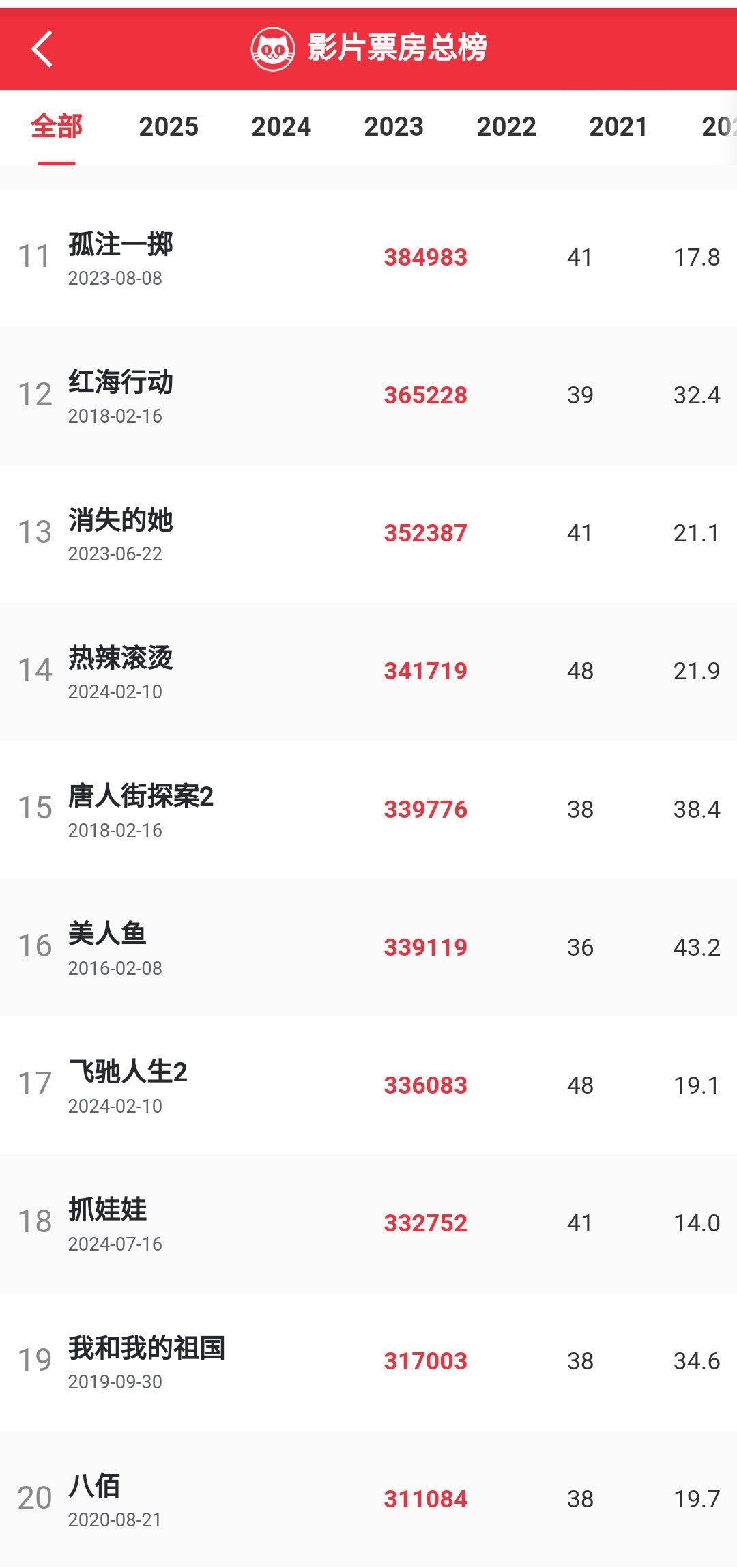
Task: Switch to the 2024 tab
Action: [x=281, y=127]
